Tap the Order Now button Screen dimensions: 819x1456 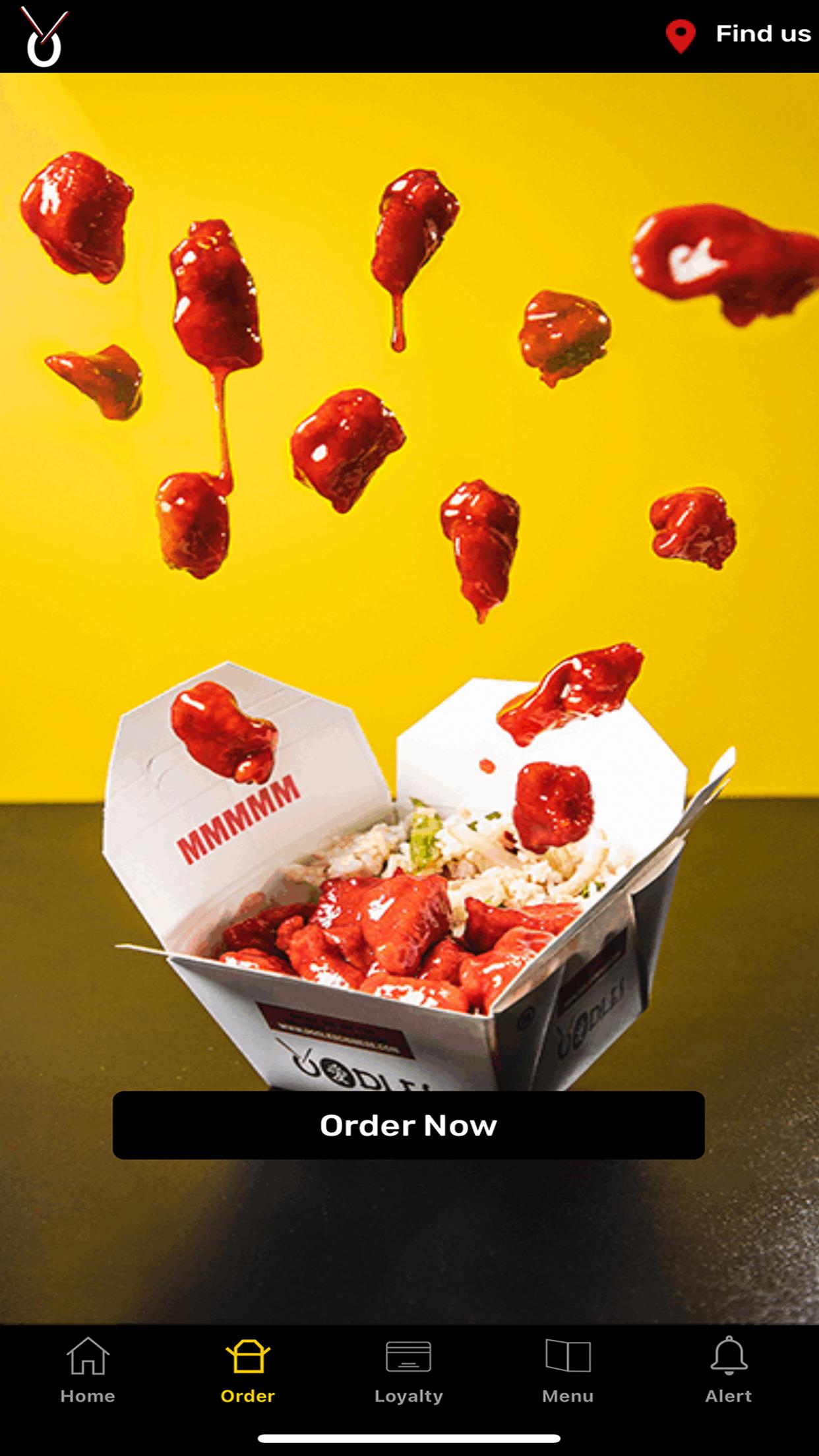pos(408,1125)
